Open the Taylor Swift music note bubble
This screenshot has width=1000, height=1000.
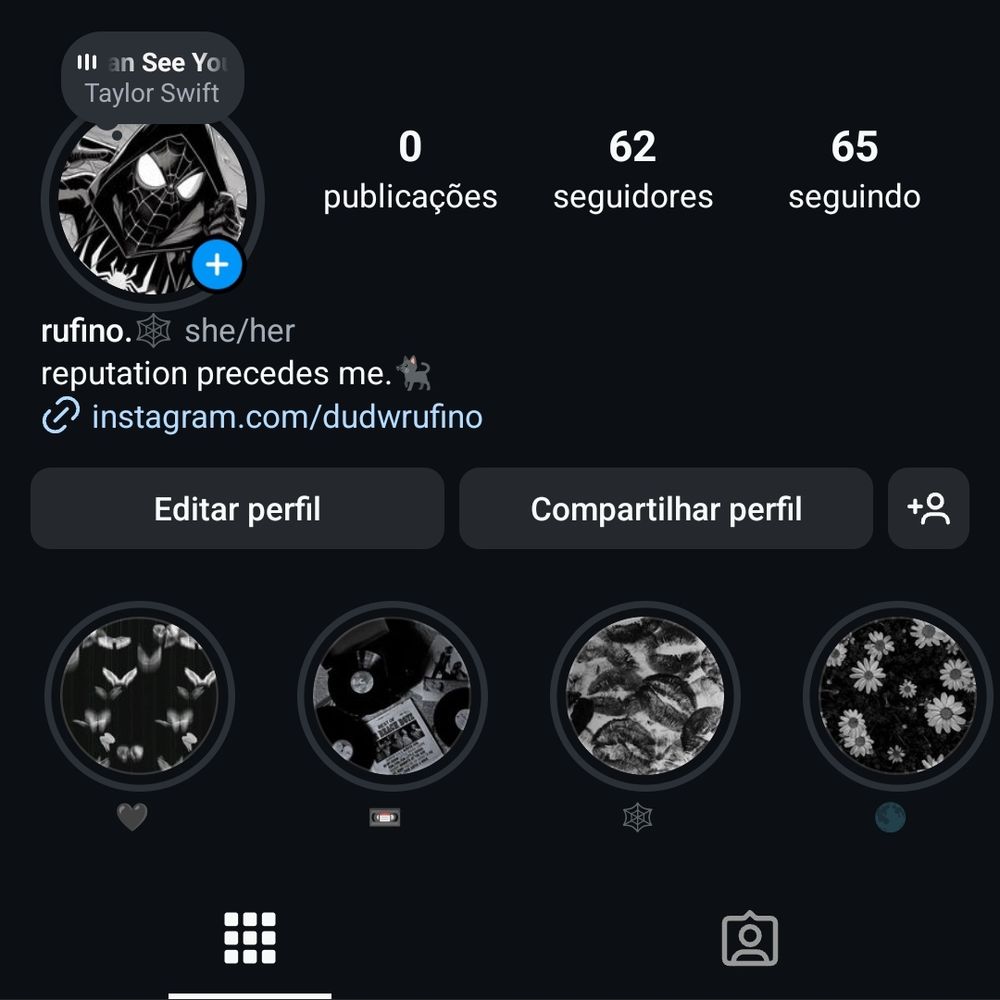point(152,78)
